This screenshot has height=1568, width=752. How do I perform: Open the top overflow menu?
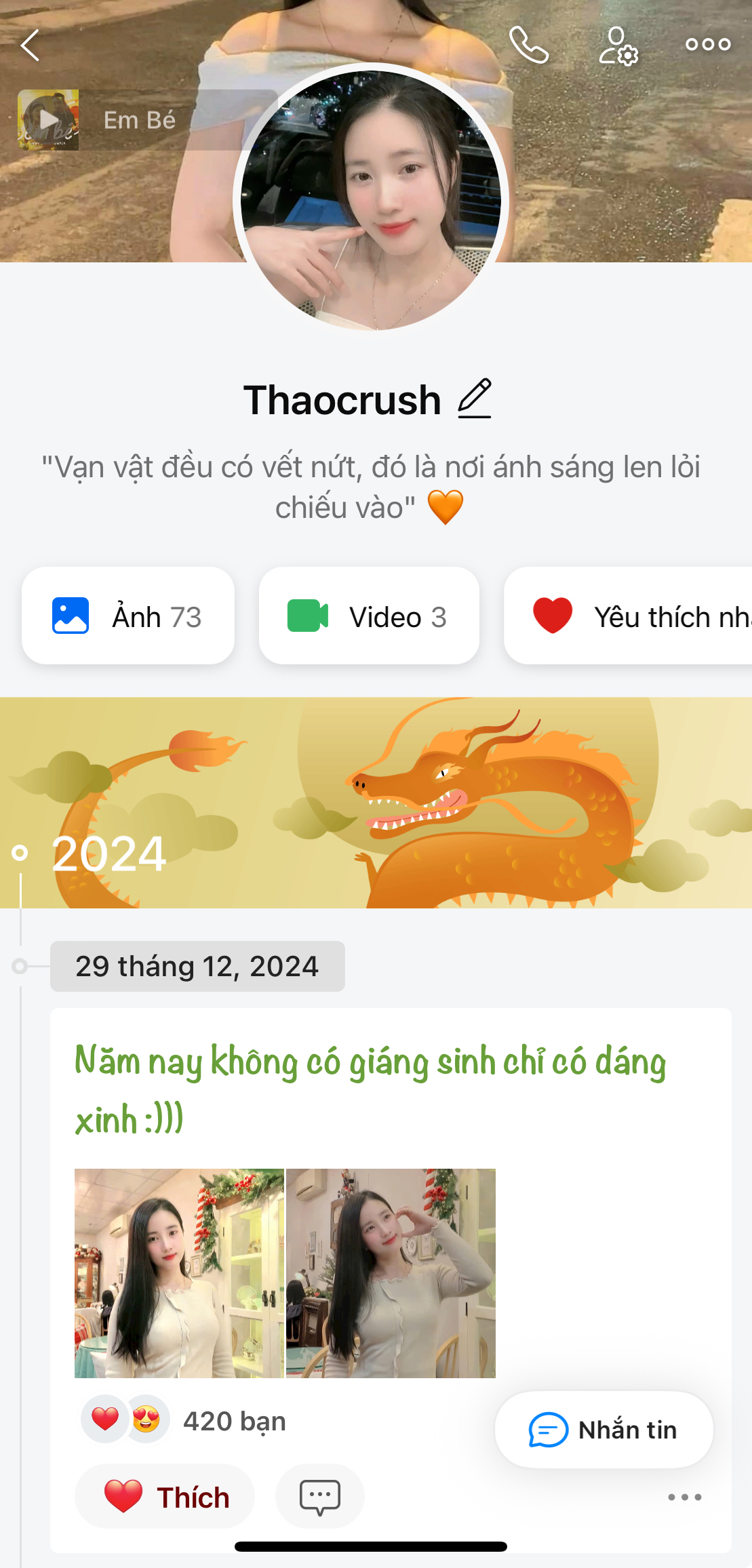(x=707, y=45)
